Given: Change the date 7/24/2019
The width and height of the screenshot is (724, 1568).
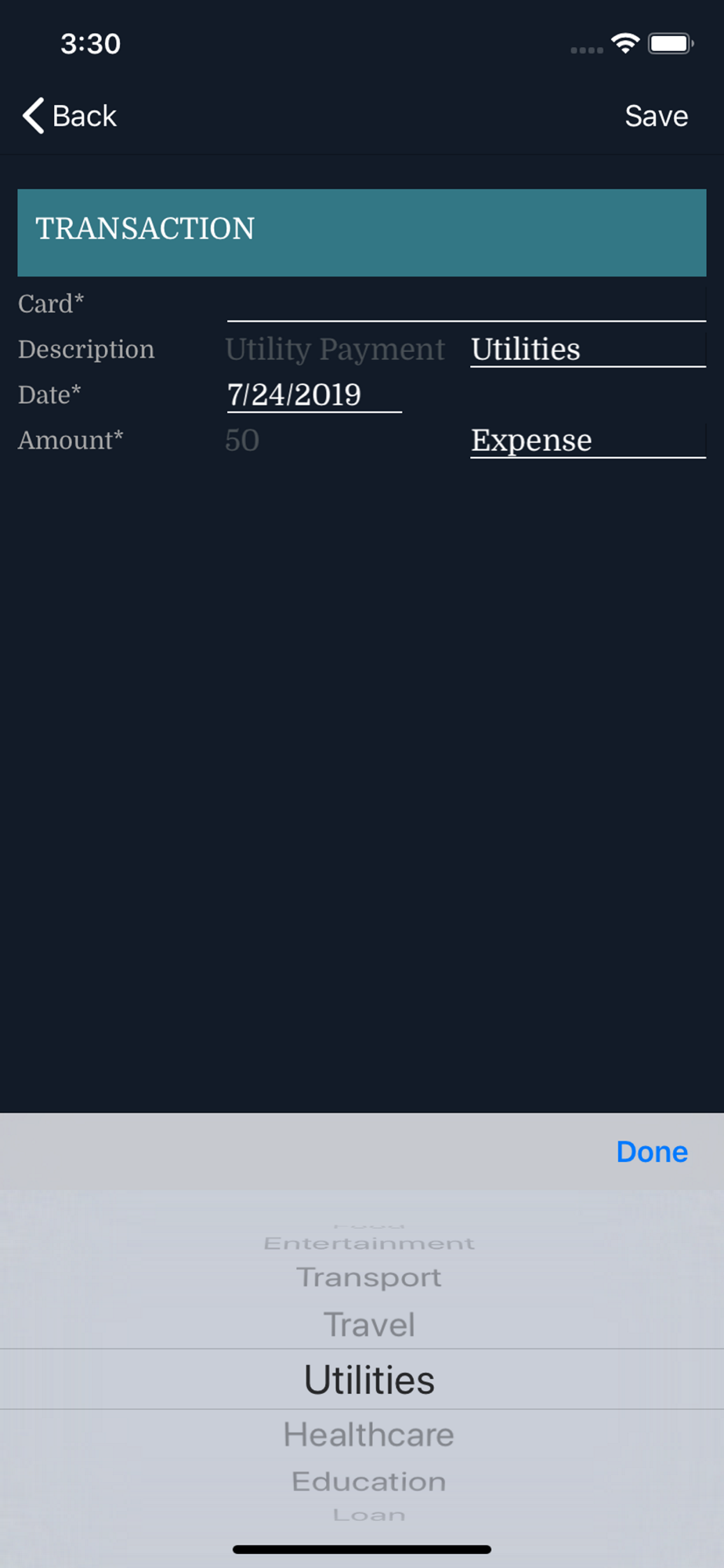Looking at the screenshot, I should coord(314,395).
